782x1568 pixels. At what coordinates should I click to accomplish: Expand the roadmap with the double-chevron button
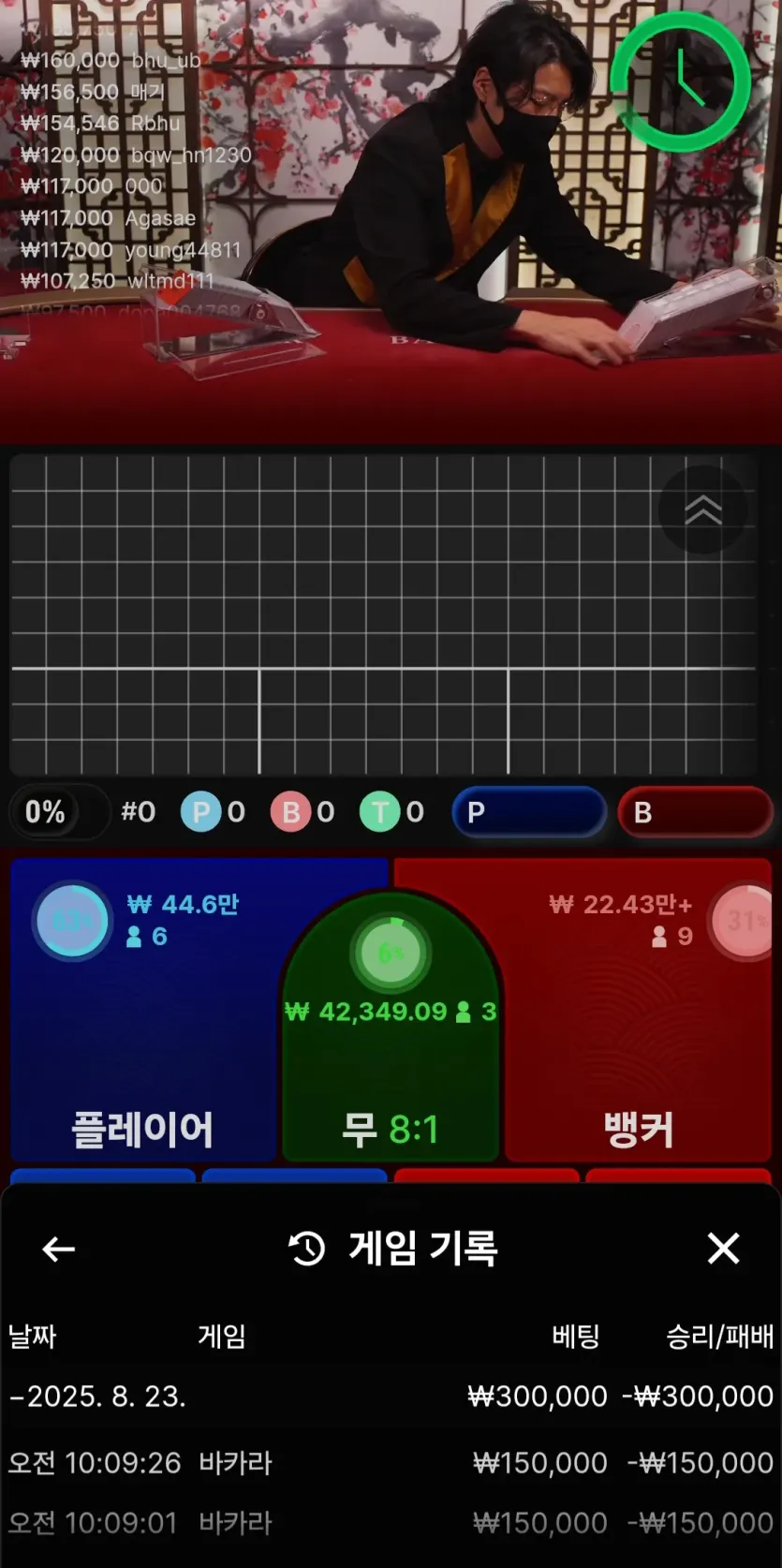(x=702, y=510)
